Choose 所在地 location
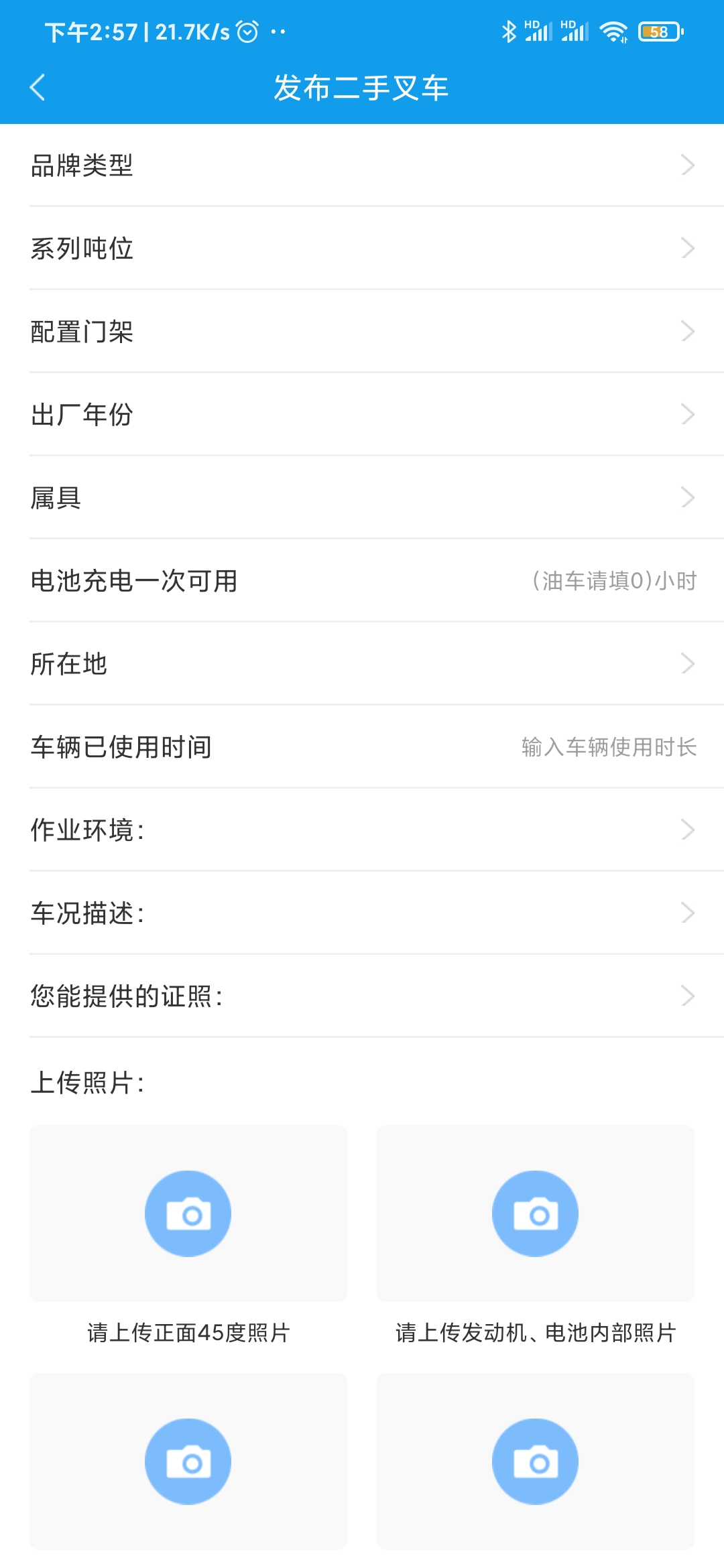The image size is (724, 1568). click(x=362, y=664)
